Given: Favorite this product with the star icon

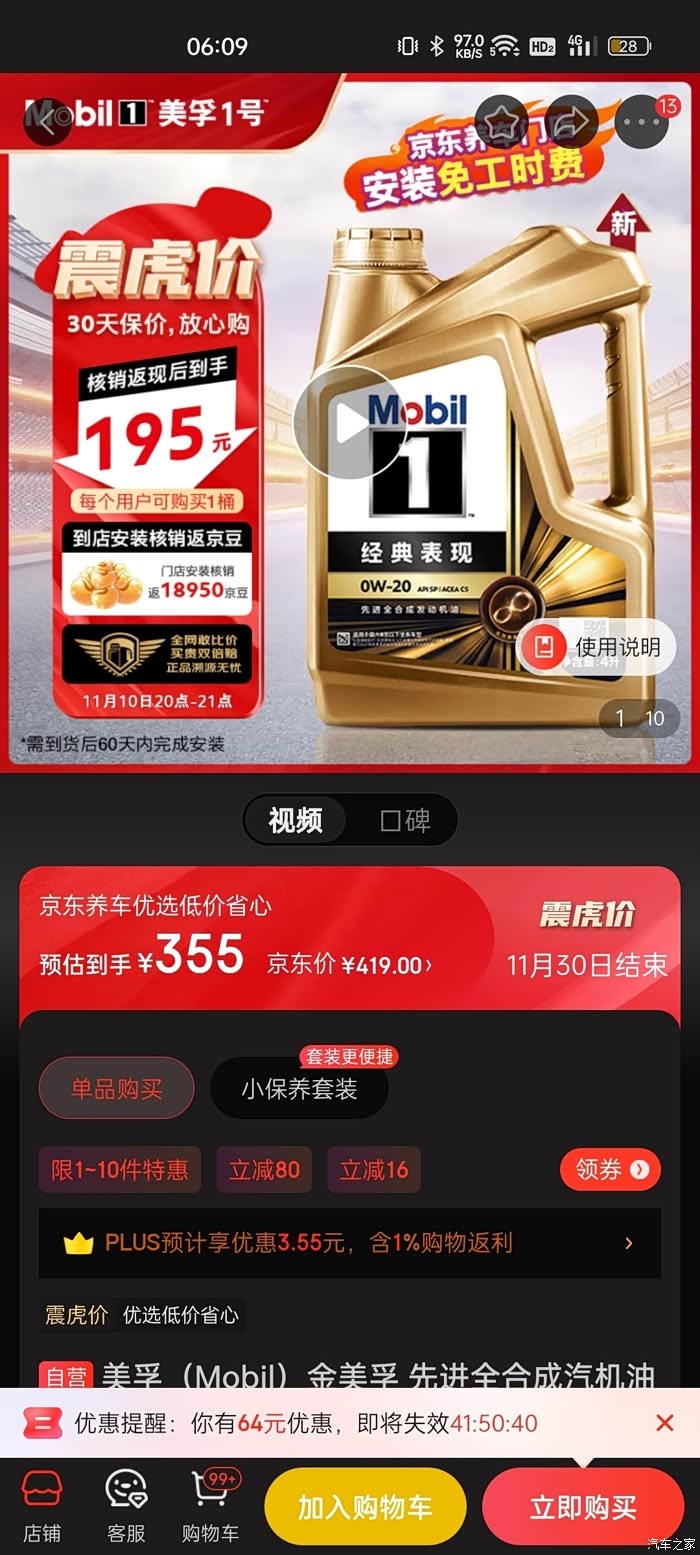Looking at the screenshot, I should point(501,122).
